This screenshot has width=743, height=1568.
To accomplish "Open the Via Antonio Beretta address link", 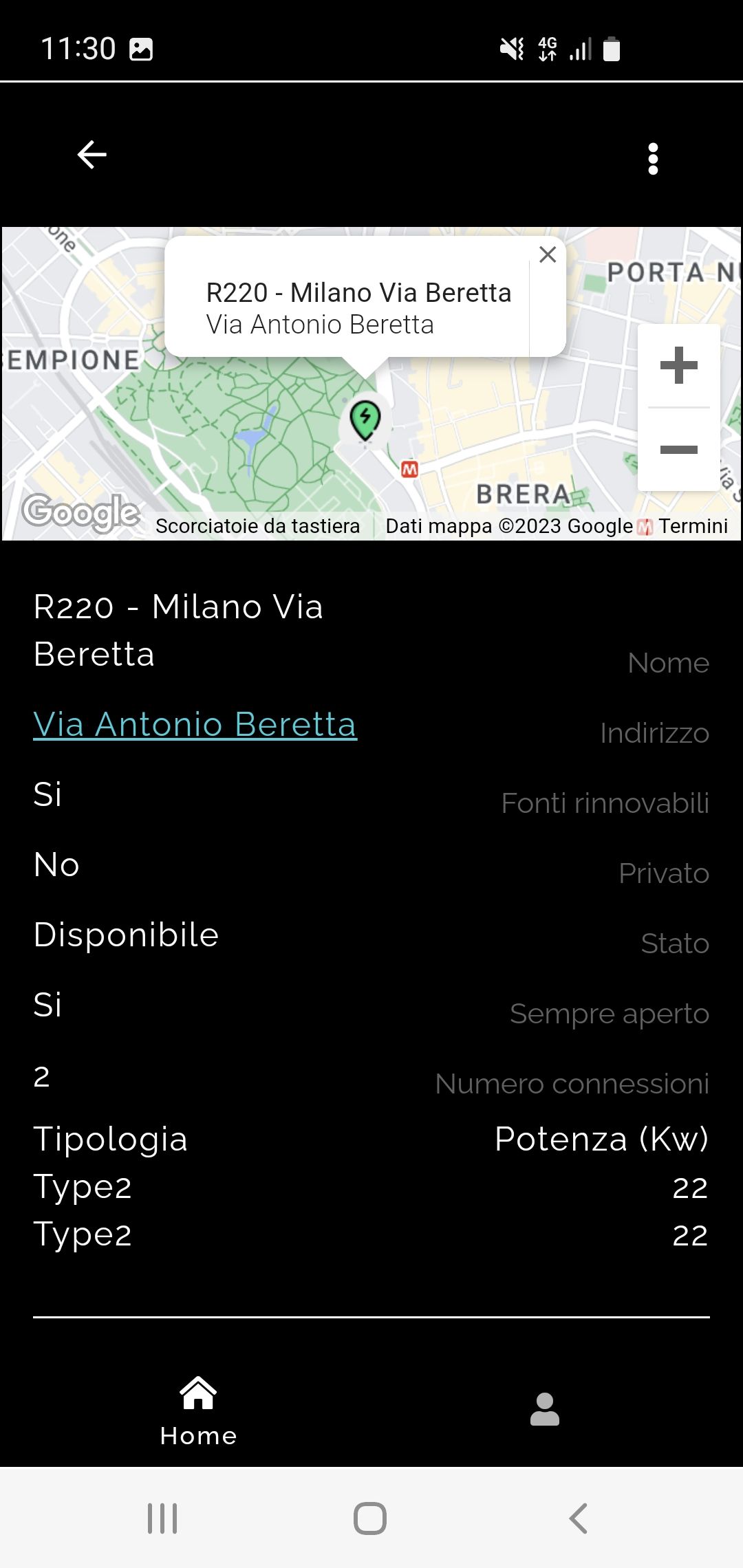I will tap(195, 724).
